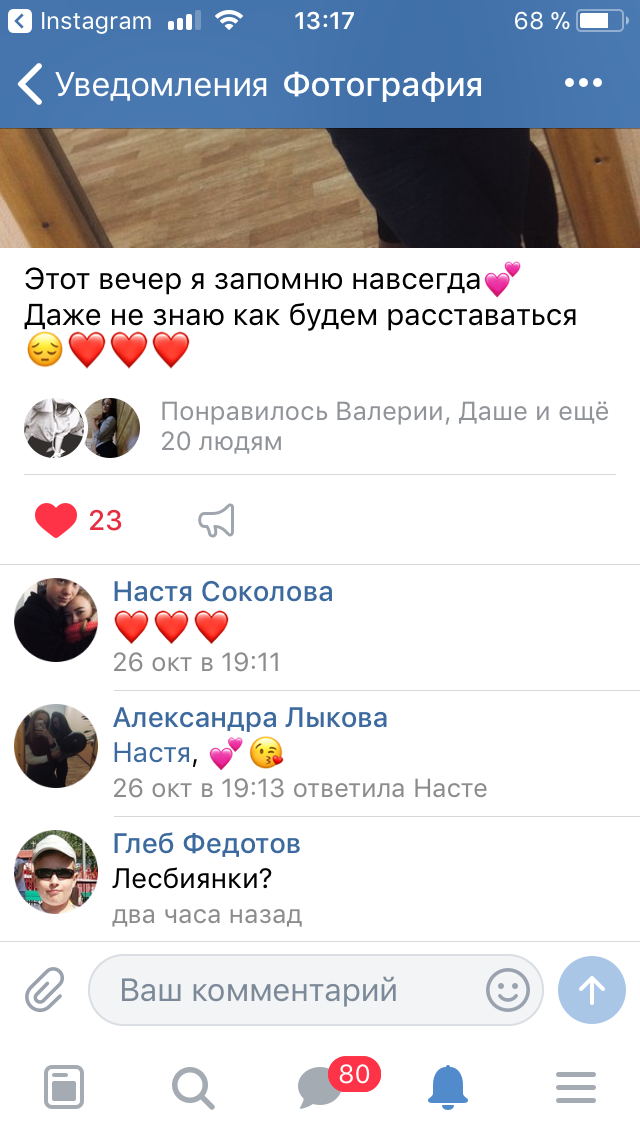Send the comment with arrow button

[x=591, y=990]
